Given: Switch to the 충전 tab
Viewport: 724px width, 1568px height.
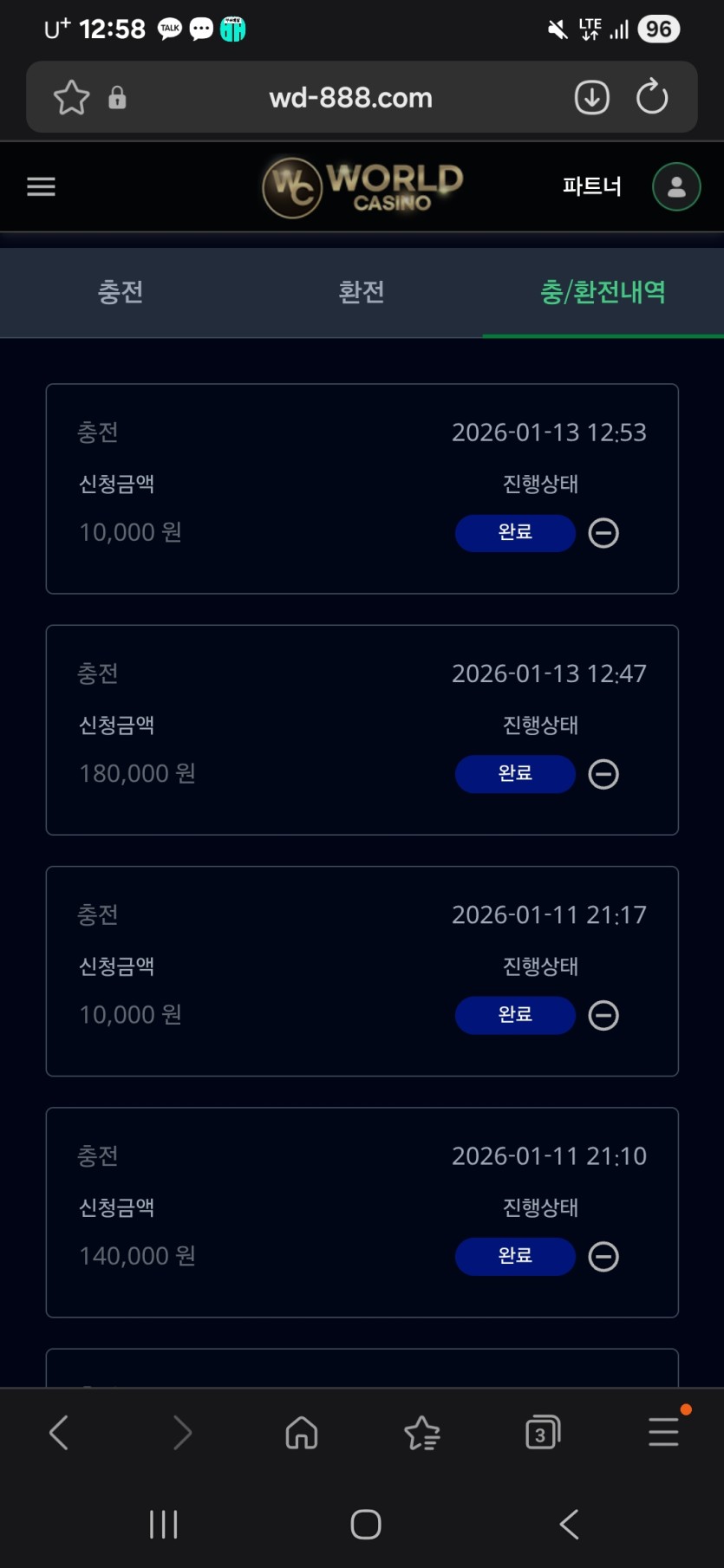Looking at the screenshot, I should point(121,292).
